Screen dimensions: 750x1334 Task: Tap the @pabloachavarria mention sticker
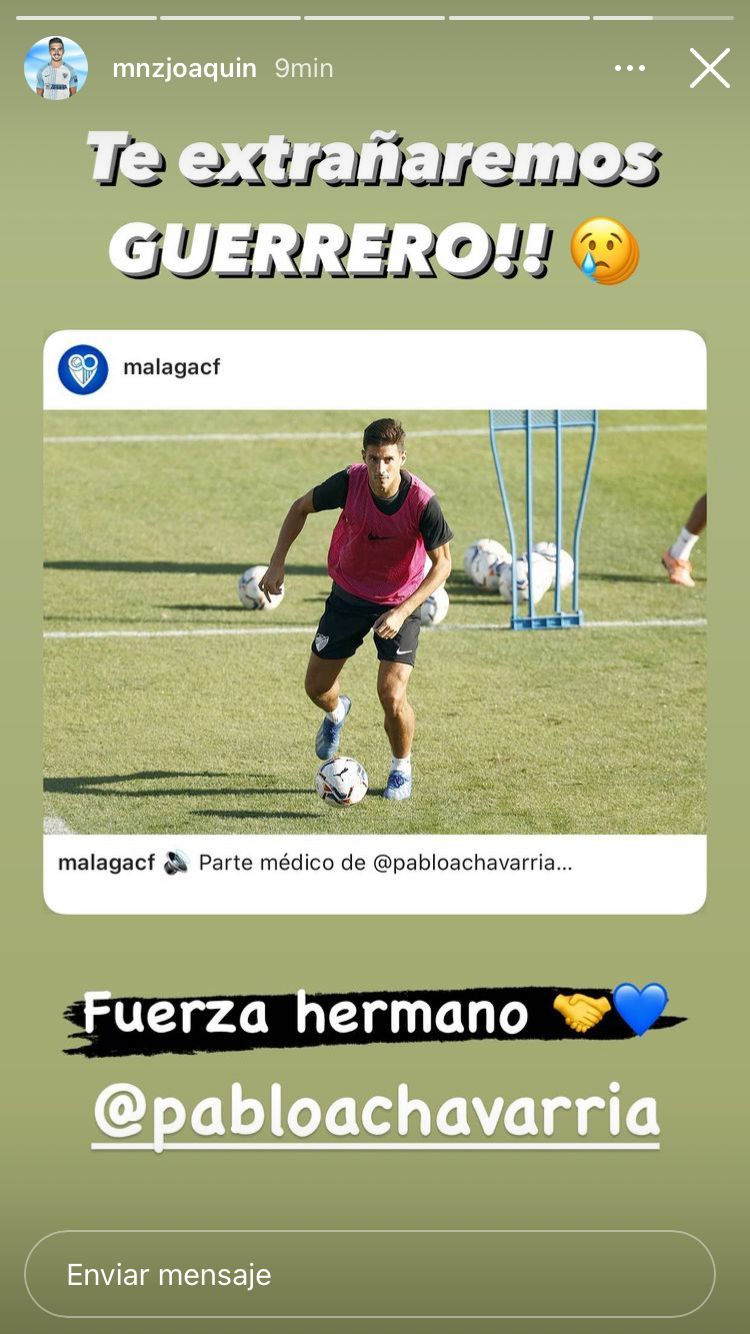[x=376, y=1113]
